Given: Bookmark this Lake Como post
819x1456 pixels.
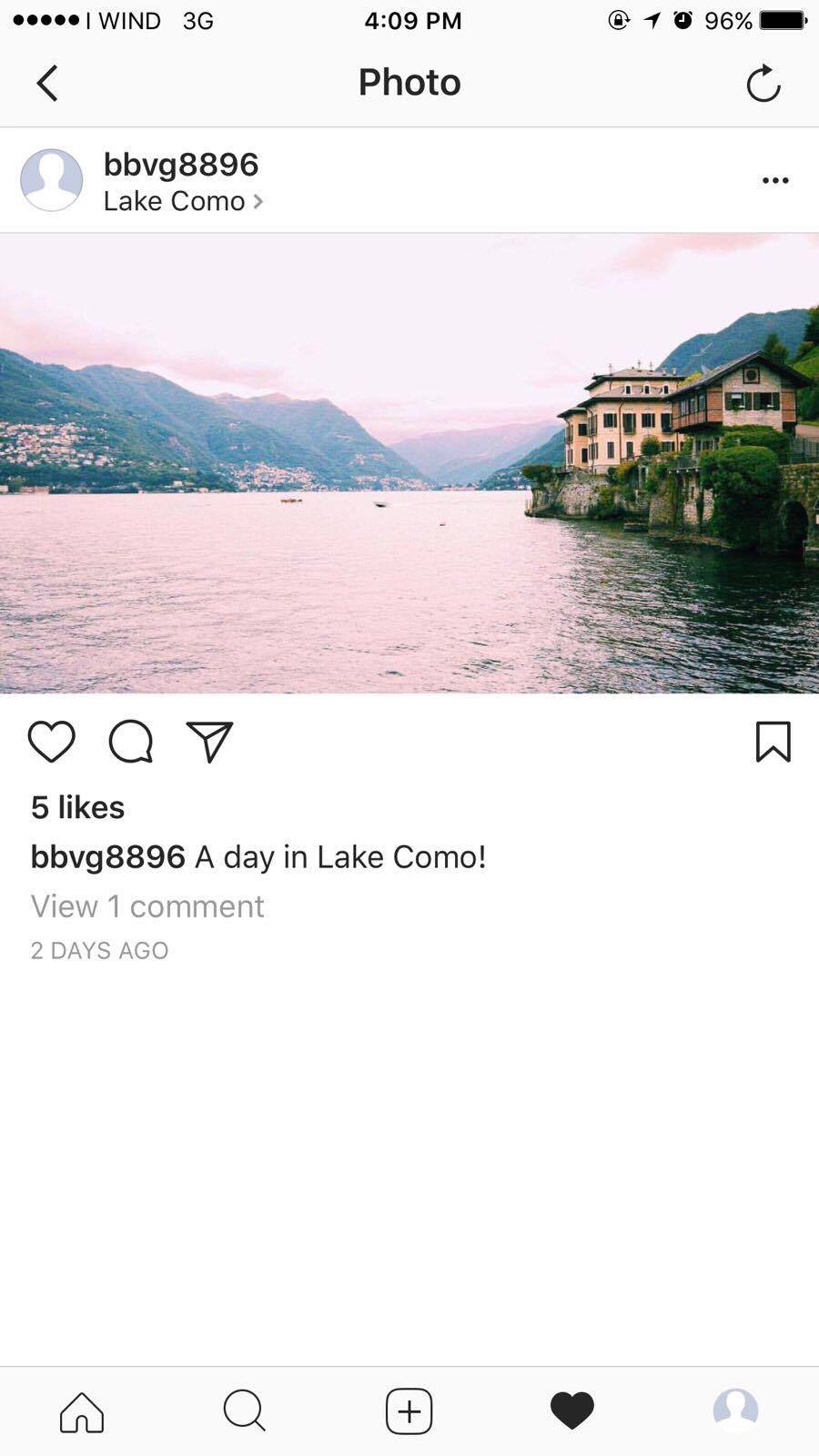Looking at the screenshot, I should tap(773, 742).
